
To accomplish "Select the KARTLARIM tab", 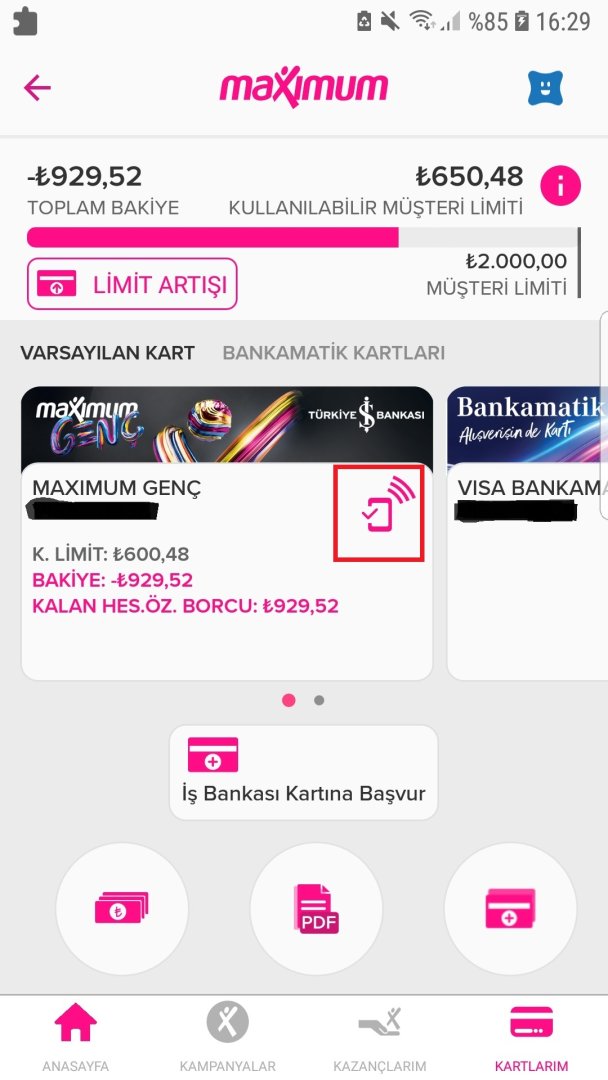I will 531,1037.
